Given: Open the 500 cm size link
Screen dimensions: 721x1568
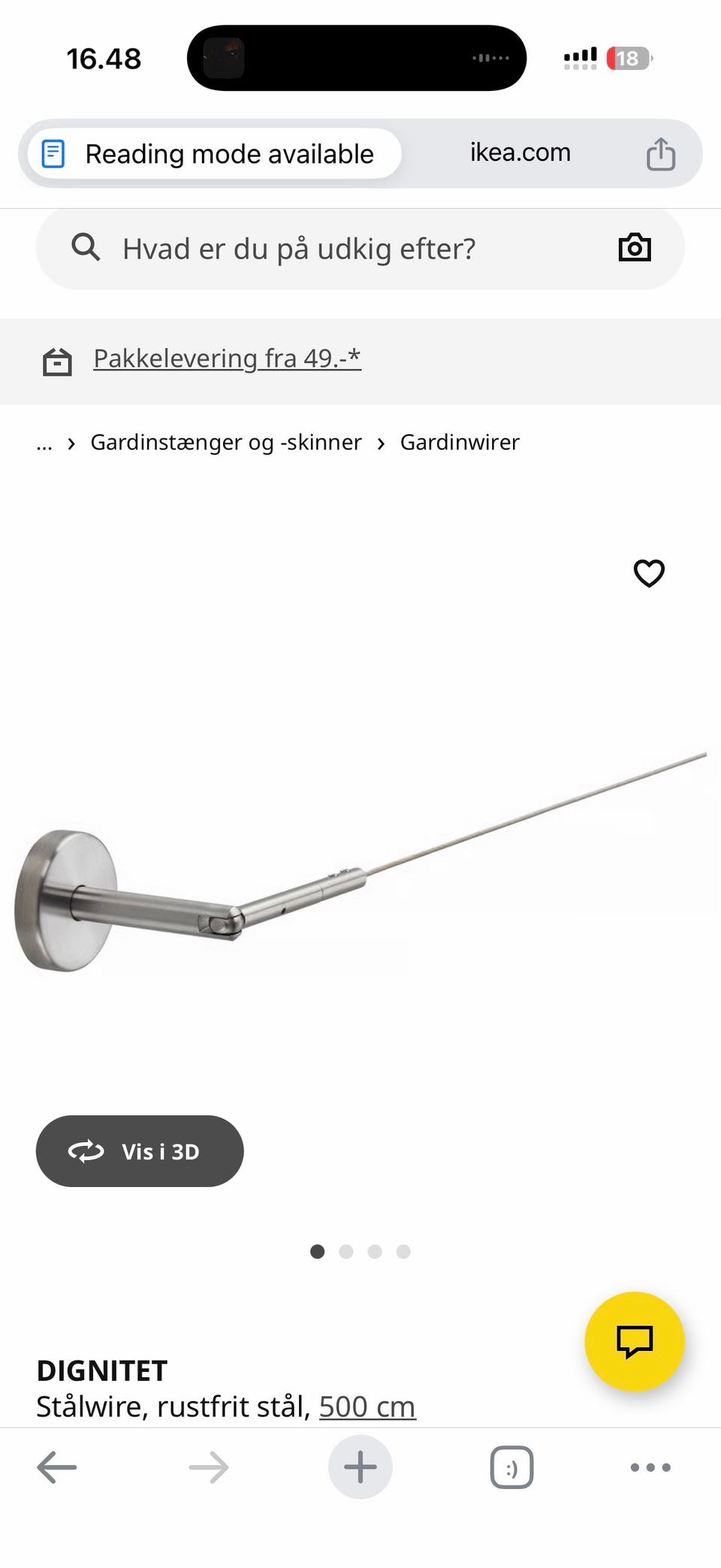Looking at the screenshot, I should point(367,1406).
